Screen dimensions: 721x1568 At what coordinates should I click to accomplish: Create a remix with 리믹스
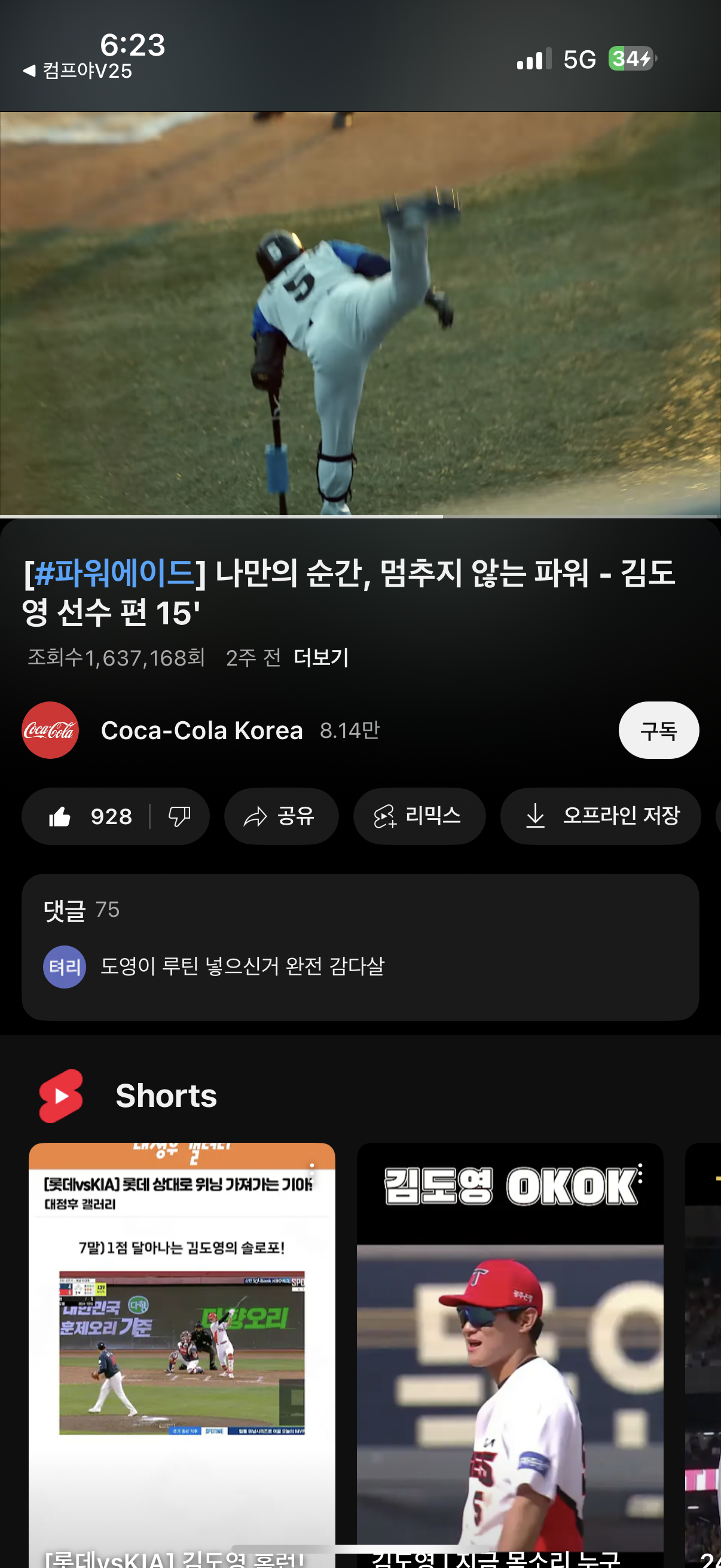pyautogui.click(x=418, y=816)
